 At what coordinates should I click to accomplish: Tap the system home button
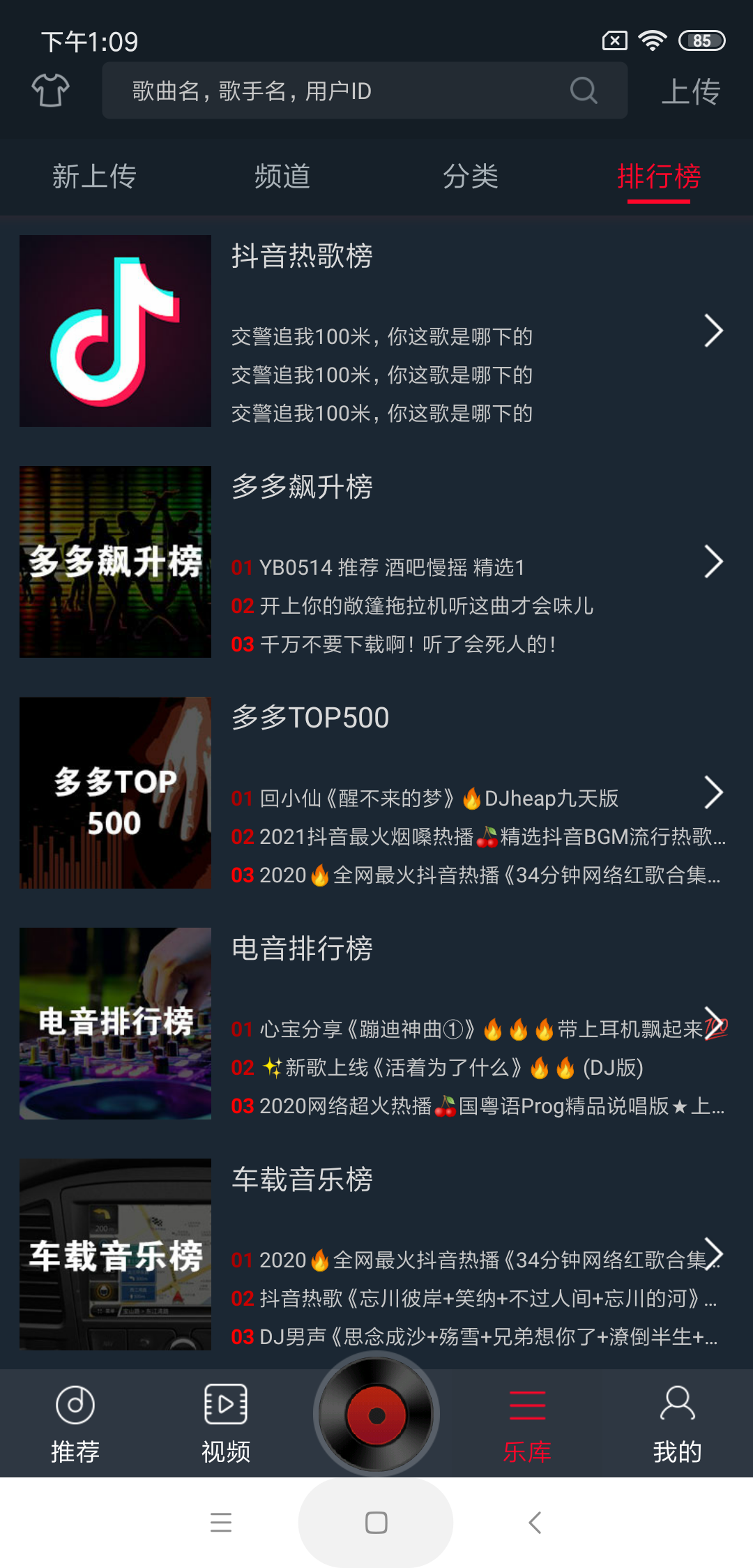point(376,1522)
